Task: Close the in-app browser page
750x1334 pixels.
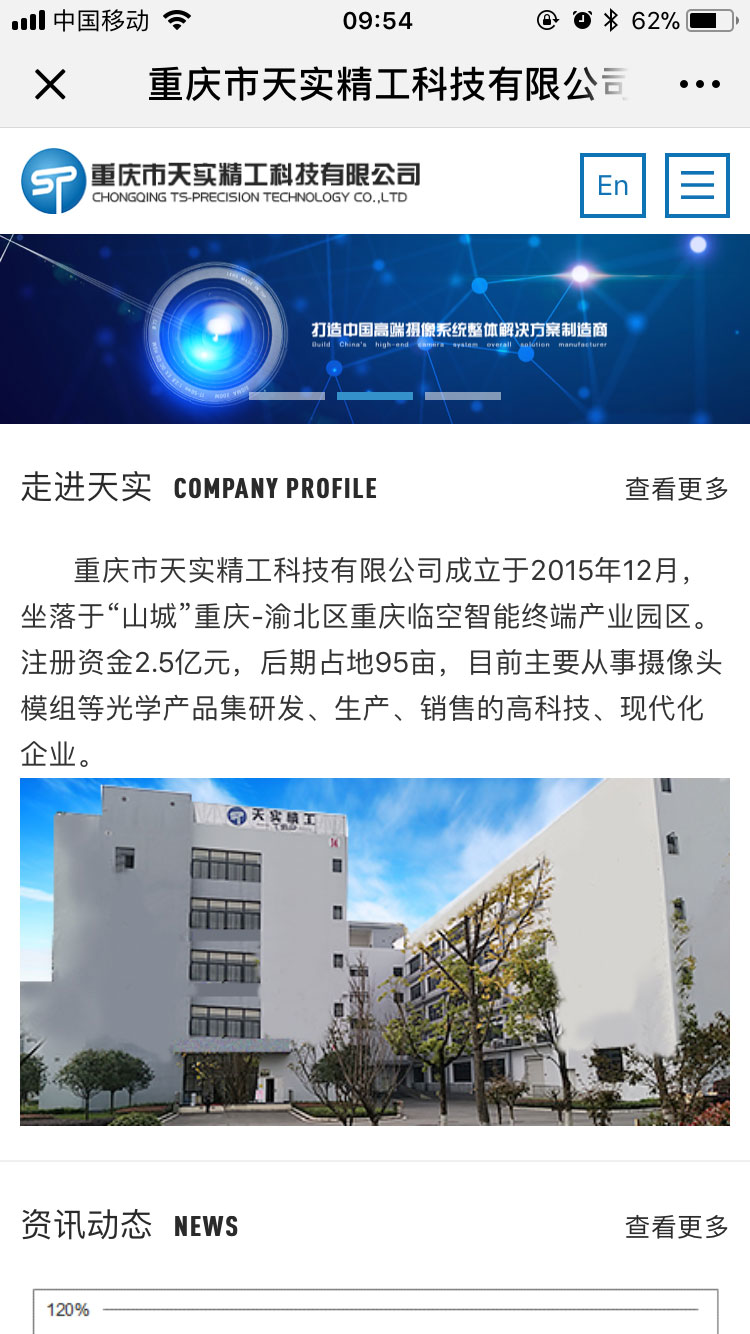Action: pos(50,85)
